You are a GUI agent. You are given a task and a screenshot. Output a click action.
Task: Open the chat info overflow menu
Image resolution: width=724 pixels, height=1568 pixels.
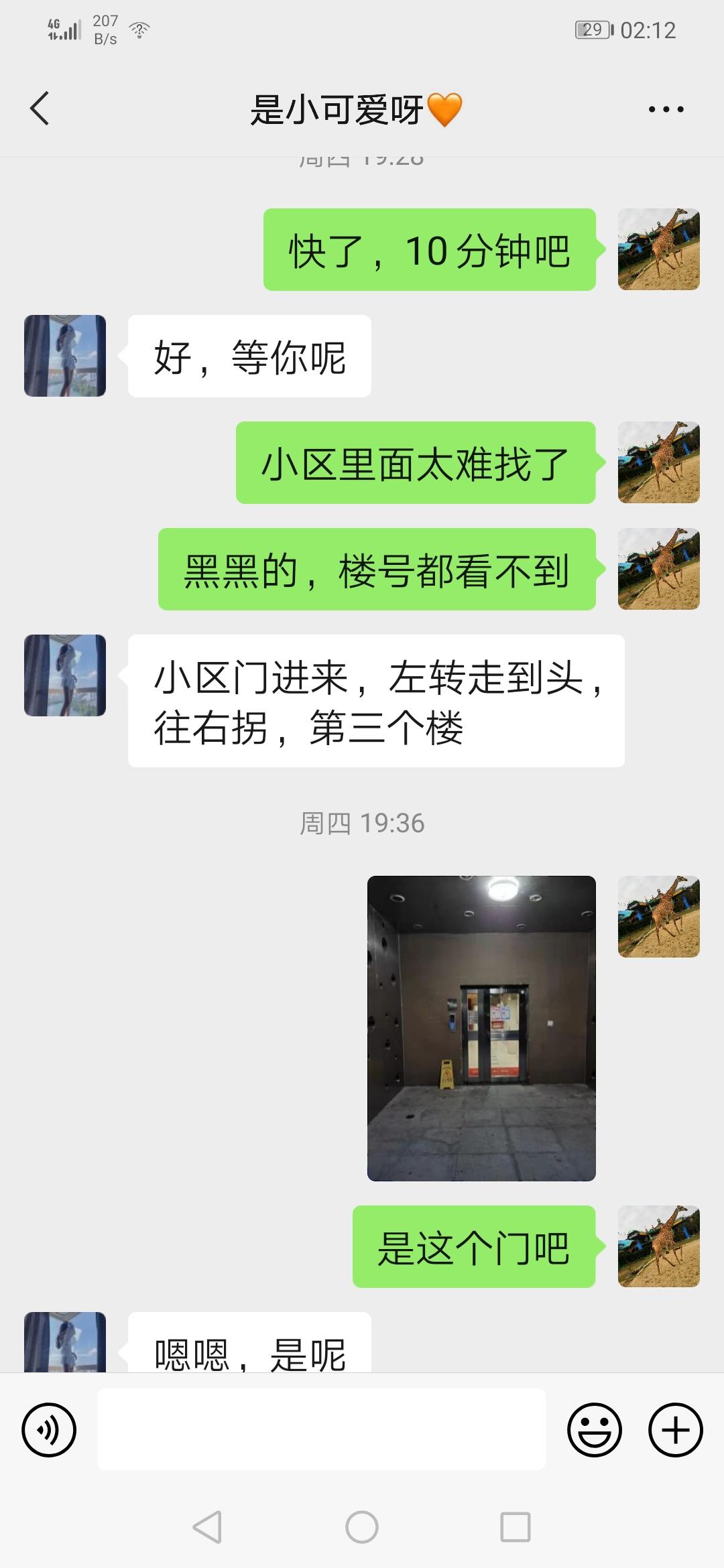(x=666, y=109)
